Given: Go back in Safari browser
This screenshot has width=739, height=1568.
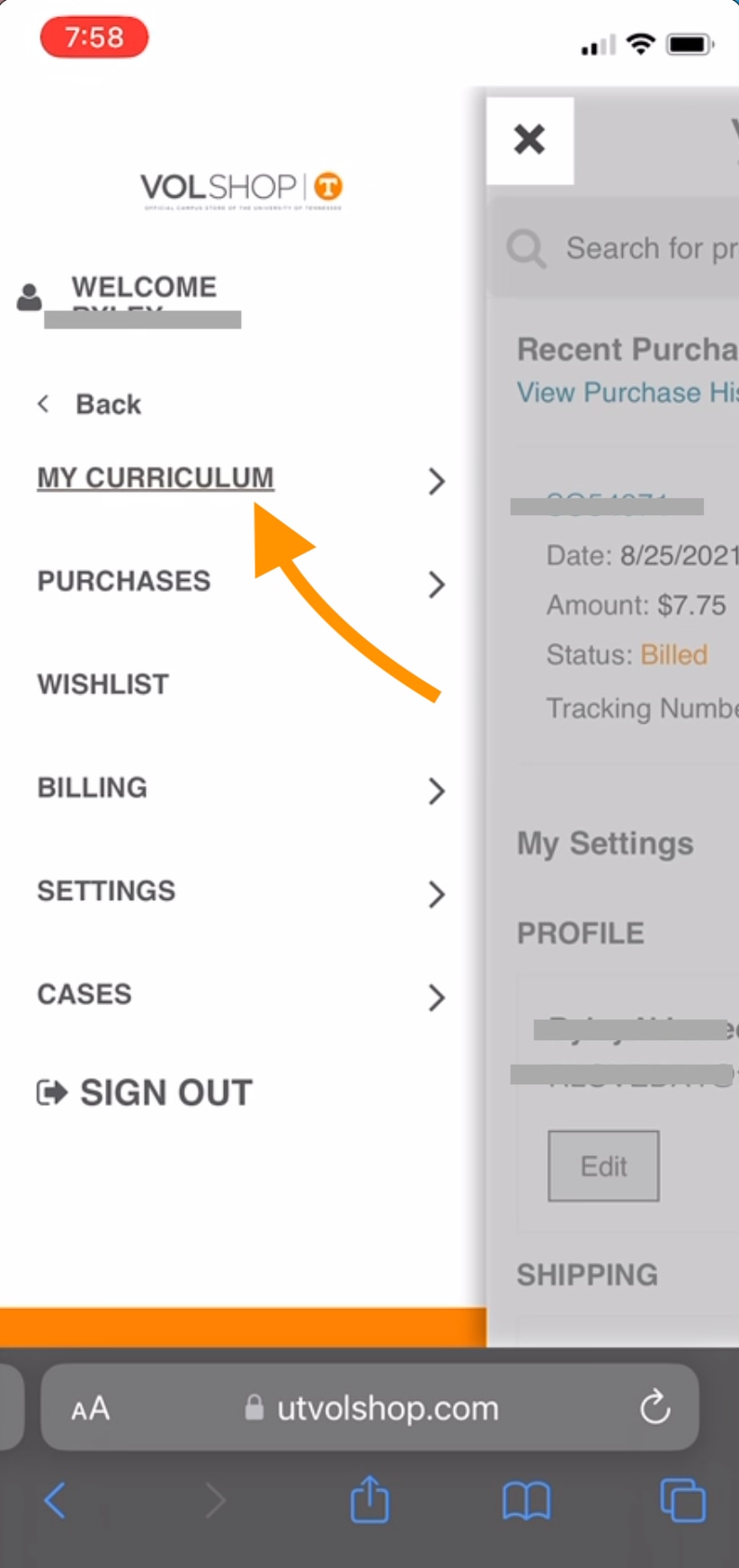Looking at the screenshot, I should click(x=56, y=1501).
